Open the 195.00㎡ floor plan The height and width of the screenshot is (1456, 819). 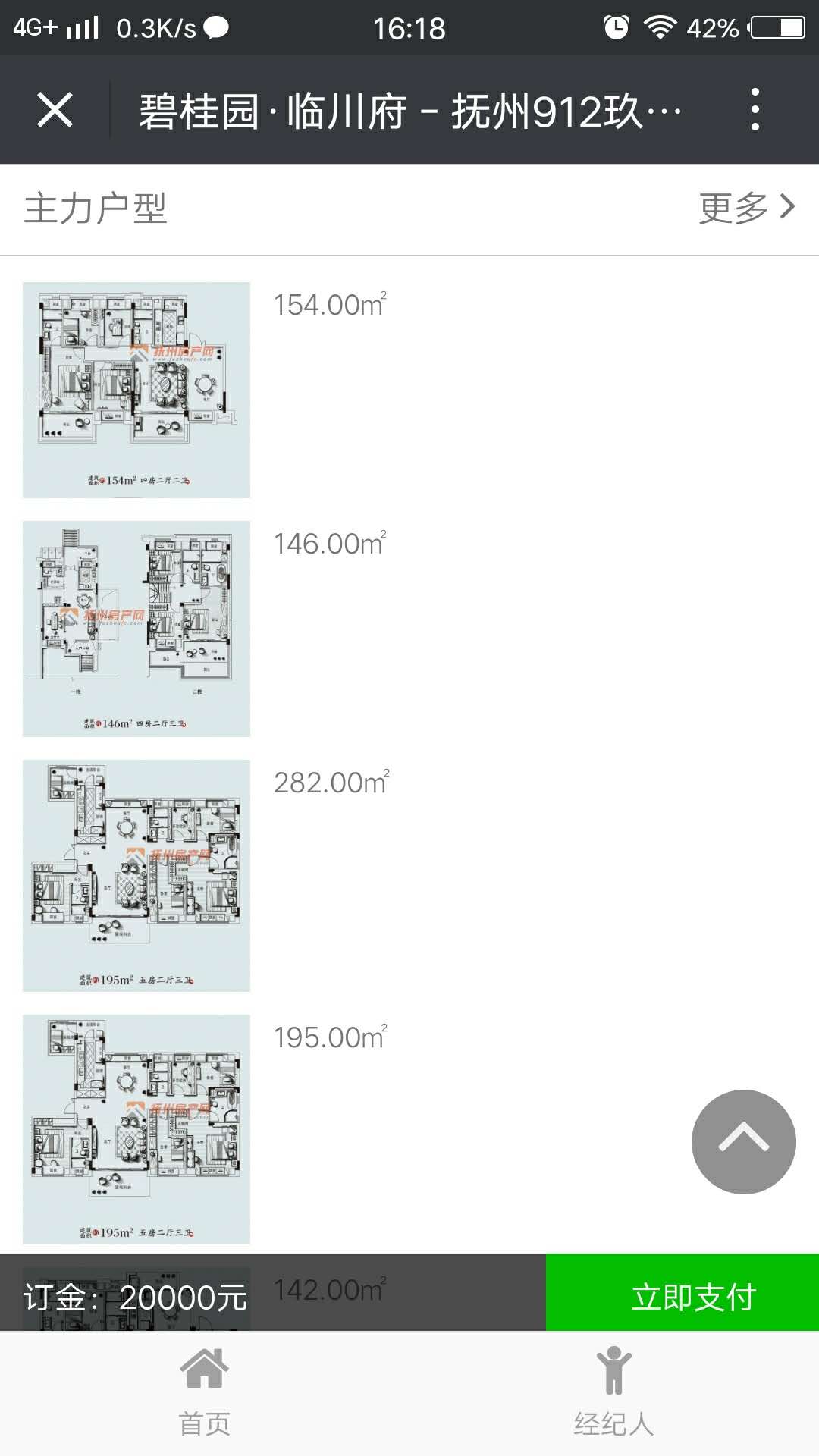click(x=136, y=1128)
